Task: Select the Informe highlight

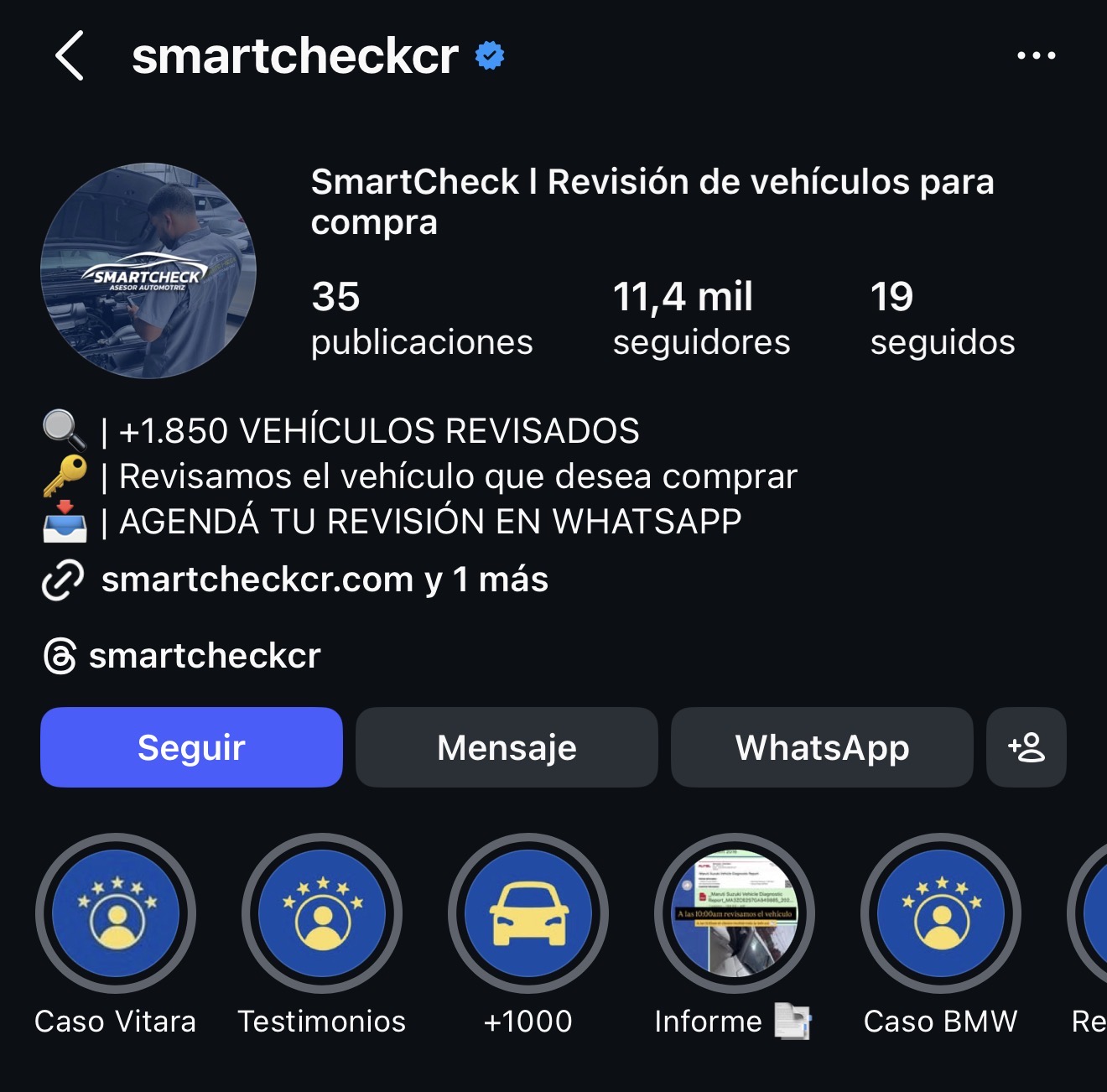Action: click(x=735, y=913)
